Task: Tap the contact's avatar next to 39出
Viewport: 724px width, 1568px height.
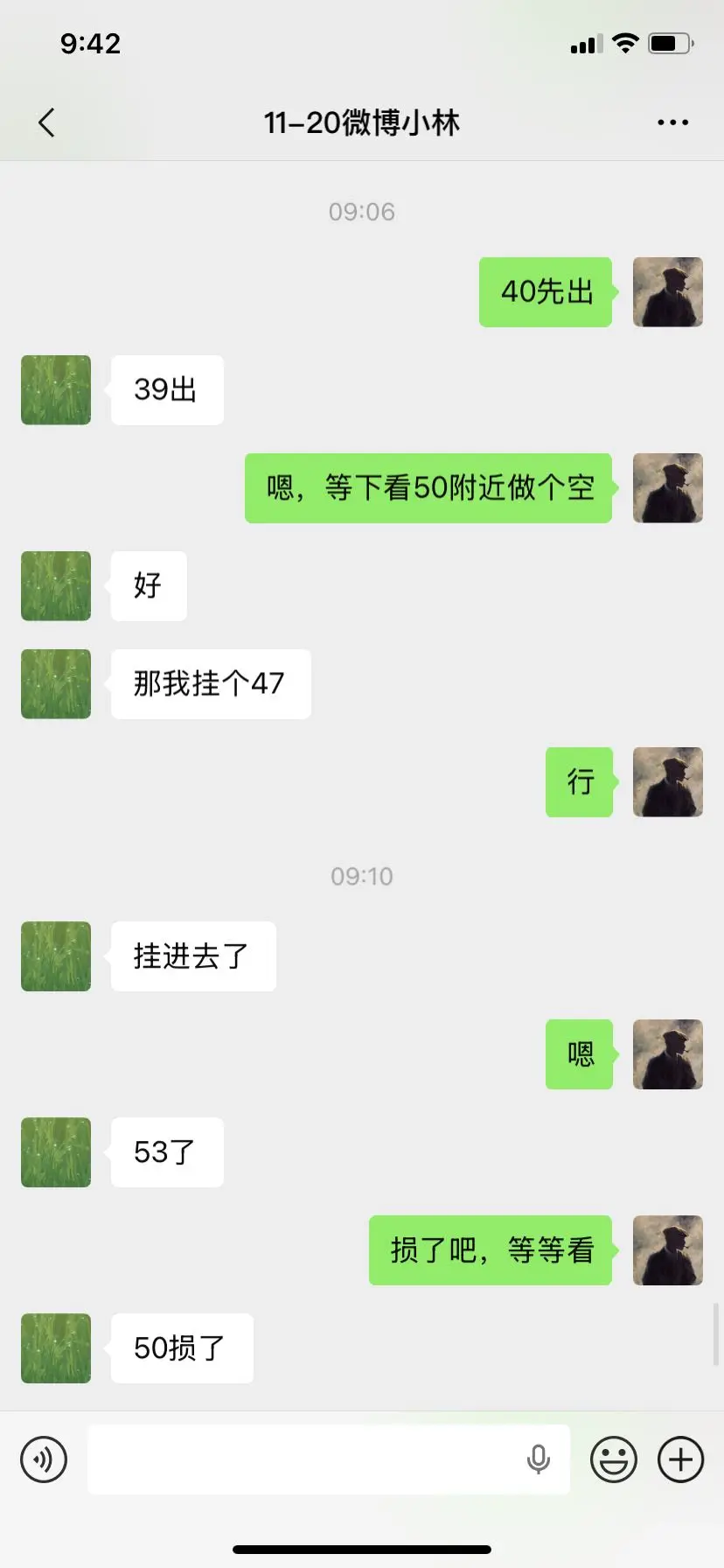Action: coord(55,390)
